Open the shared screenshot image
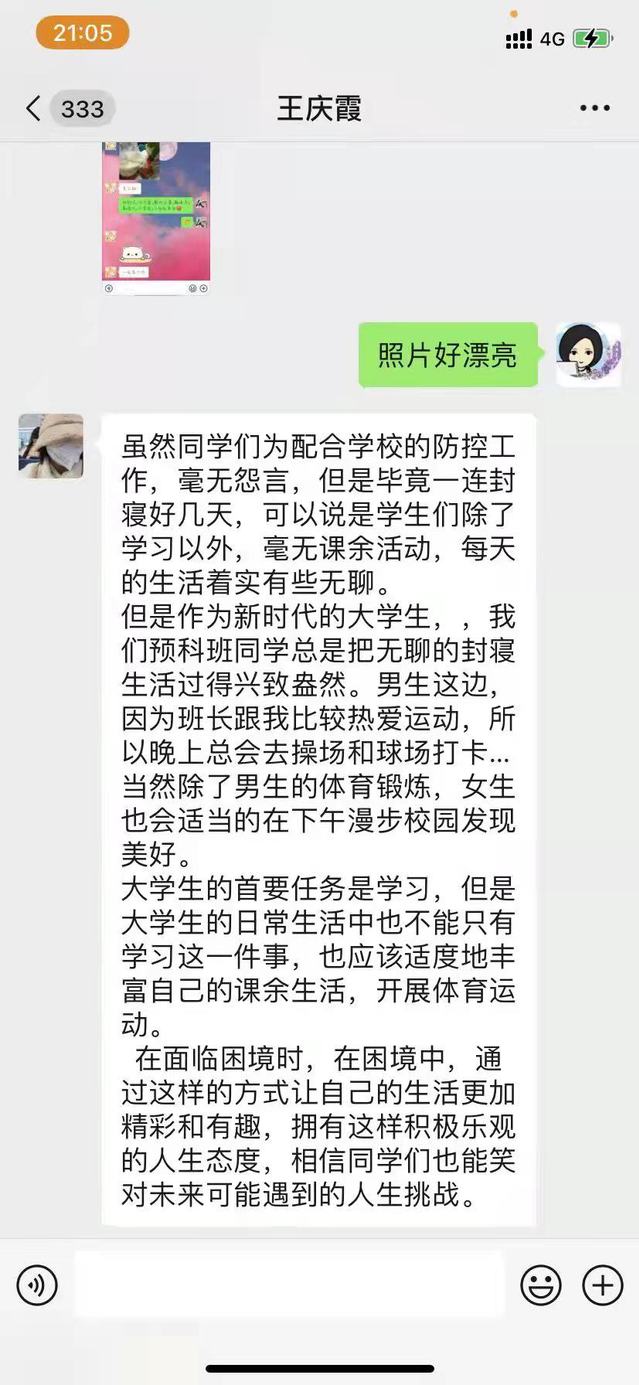This screenshot has width=639, height=1385. (155, 217)
